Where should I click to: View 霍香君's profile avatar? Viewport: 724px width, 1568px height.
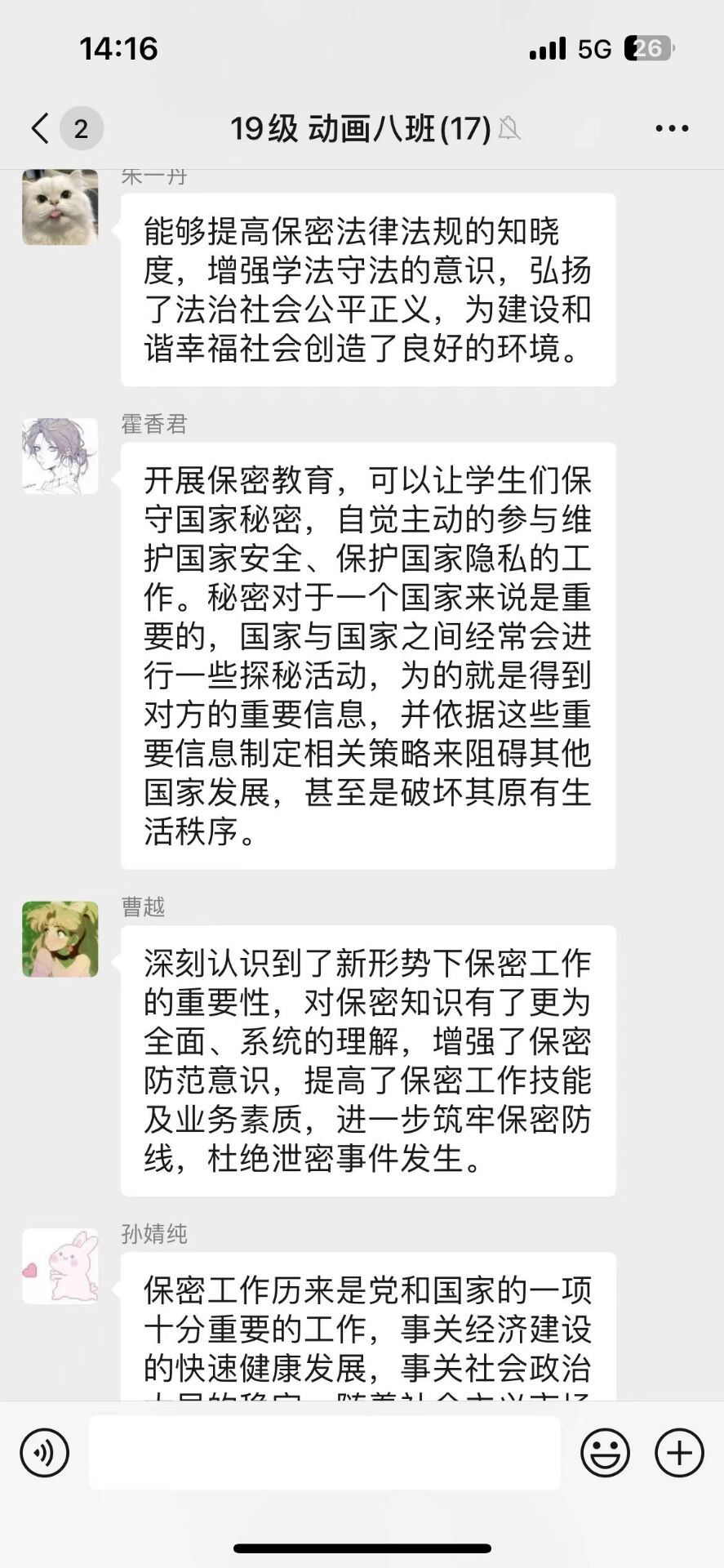(x=60, y=457)
